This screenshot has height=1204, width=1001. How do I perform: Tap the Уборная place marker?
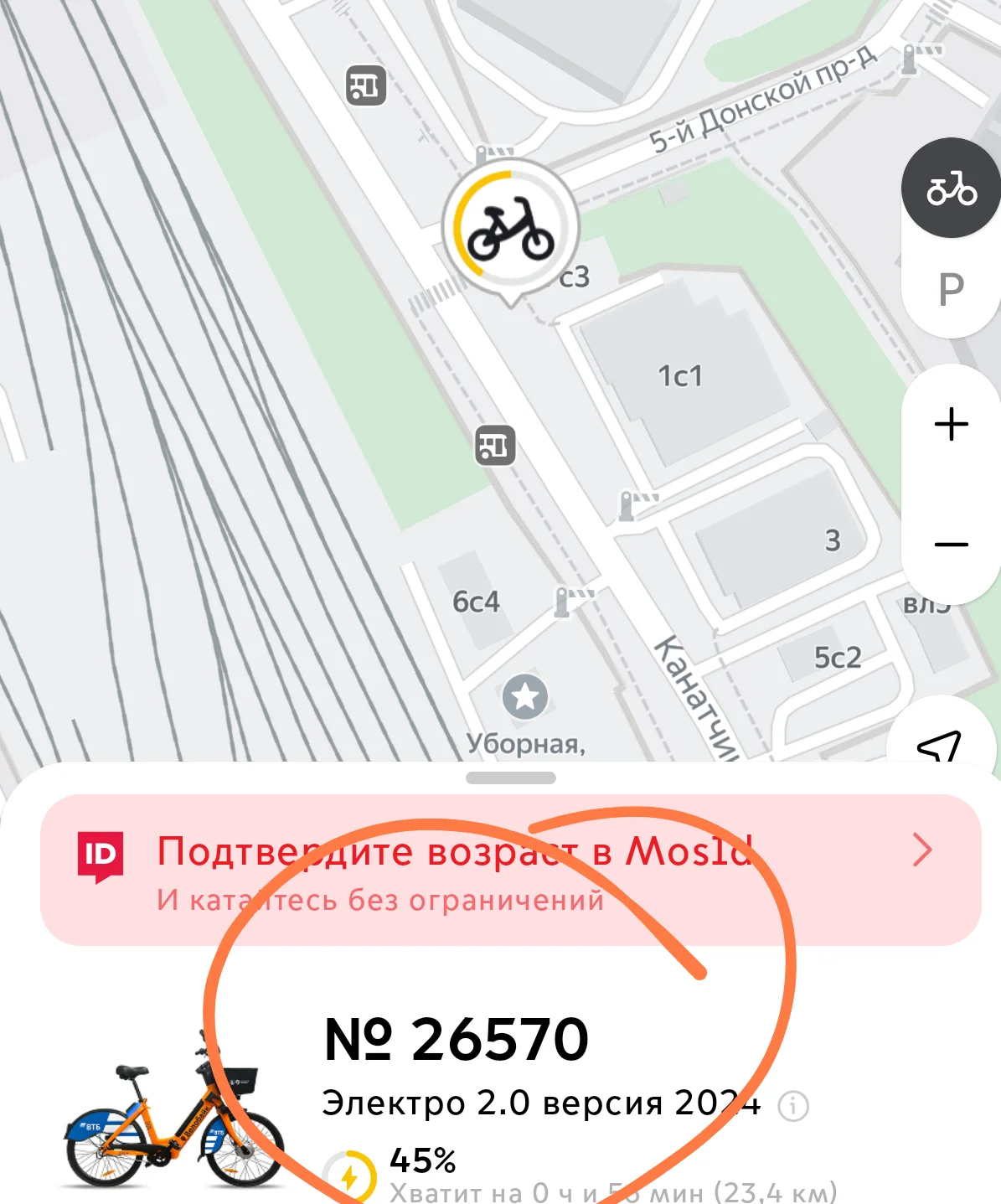[525, 695]
